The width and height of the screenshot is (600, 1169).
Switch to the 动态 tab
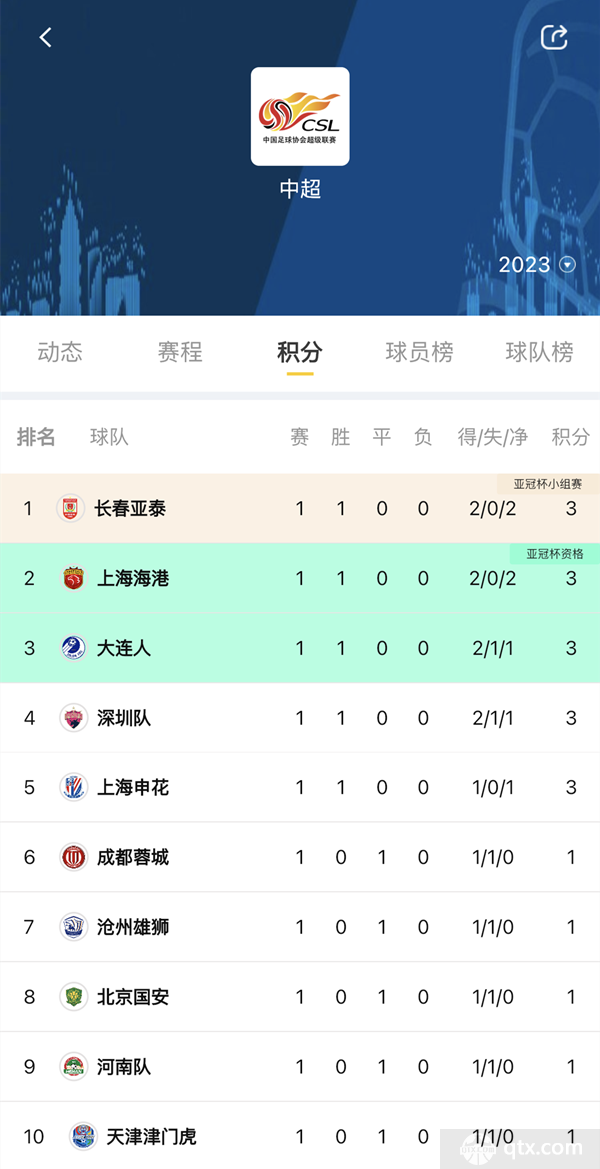(60, 352)
